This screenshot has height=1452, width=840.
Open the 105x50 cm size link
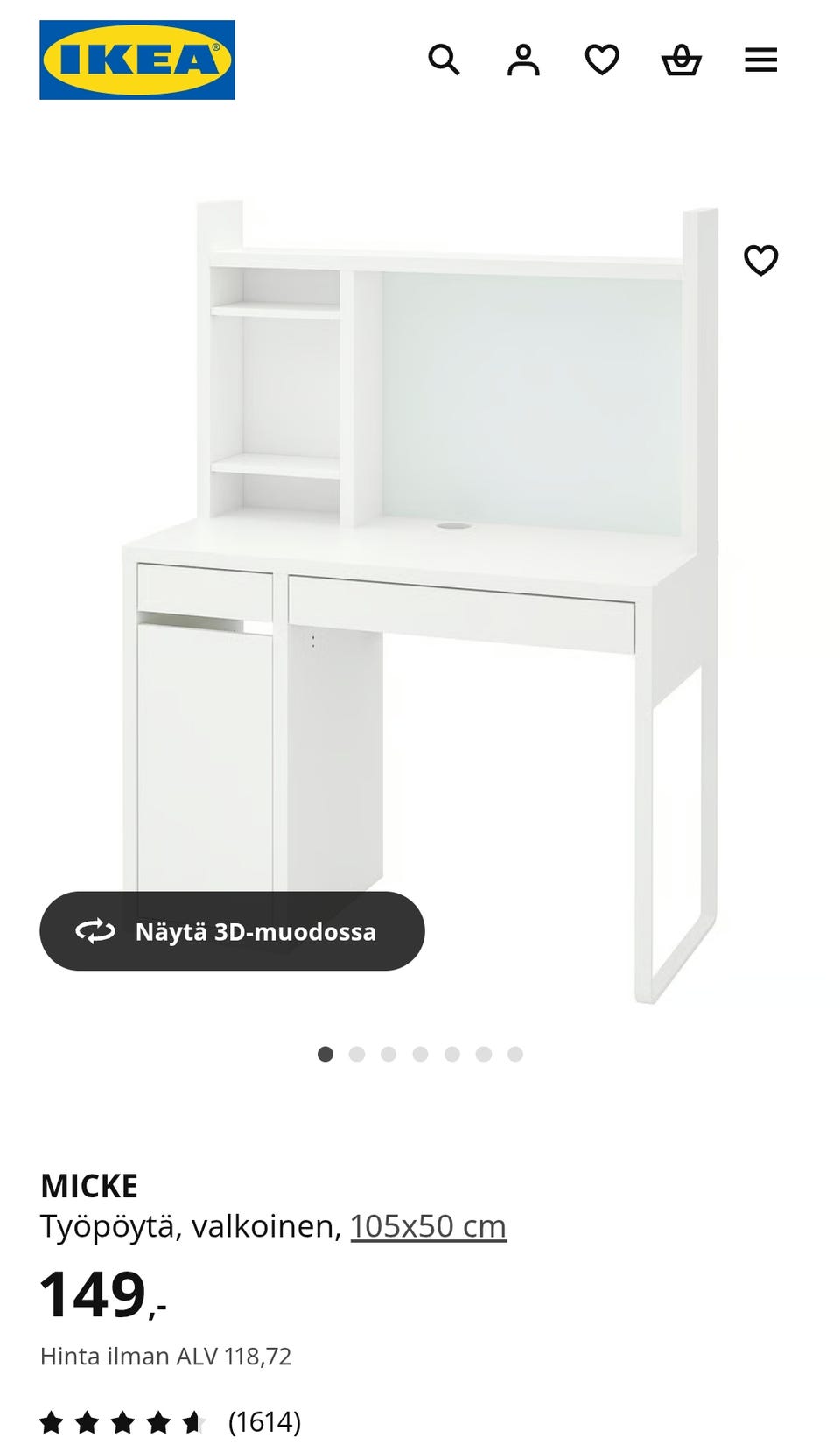(428, 1226)
